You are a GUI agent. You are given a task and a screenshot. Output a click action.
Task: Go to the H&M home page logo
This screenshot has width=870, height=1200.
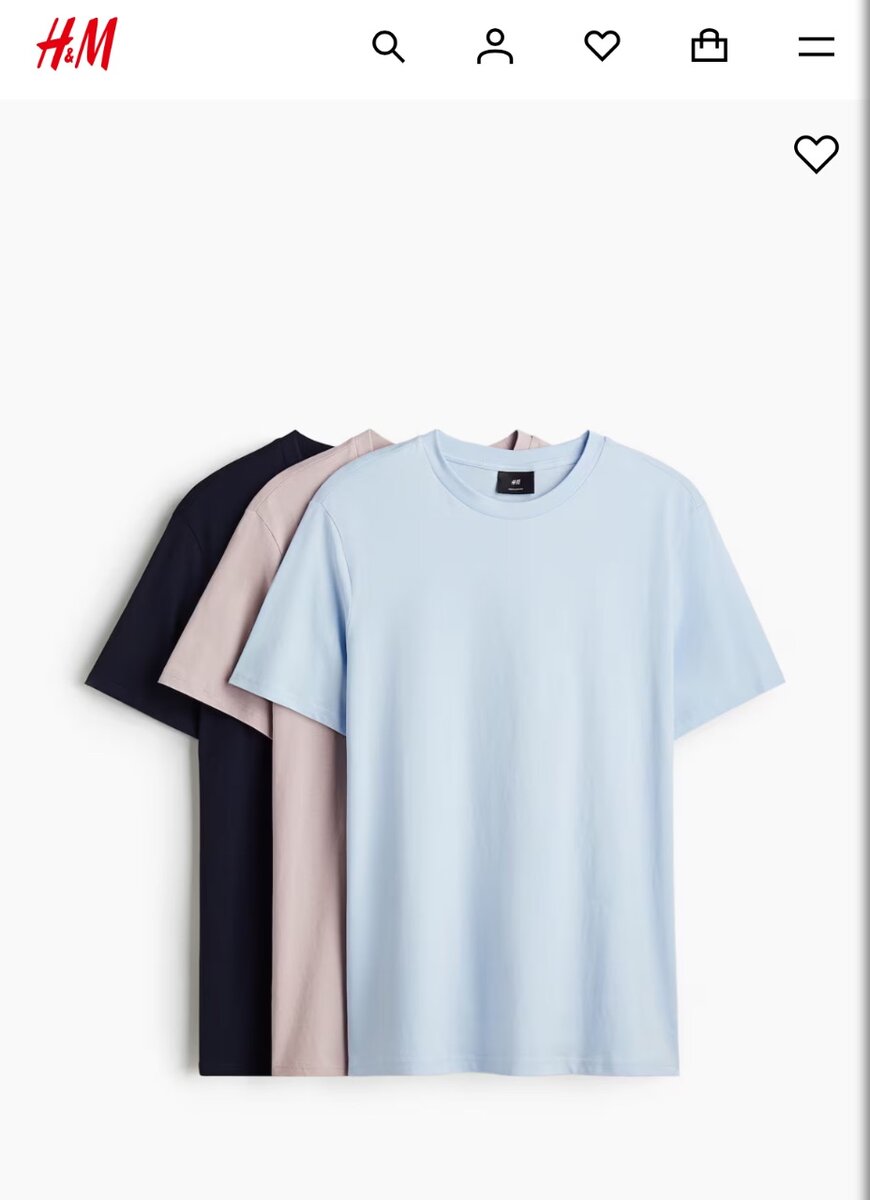click(77, 45)
